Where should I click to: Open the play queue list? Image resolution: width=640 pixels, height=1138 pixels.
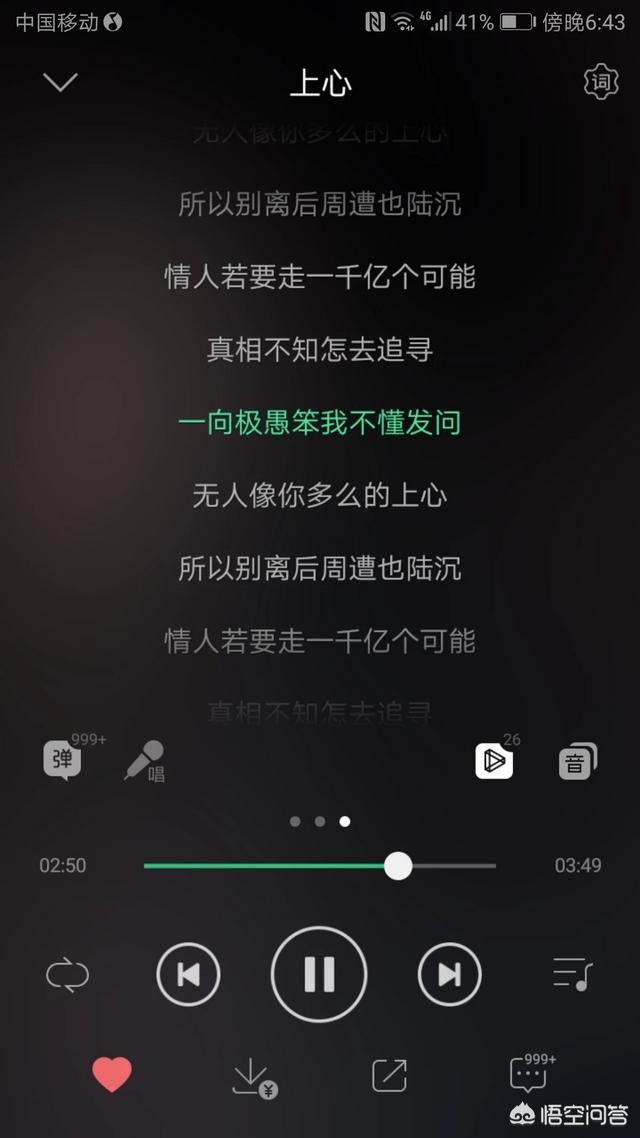(x=573, y=975)
